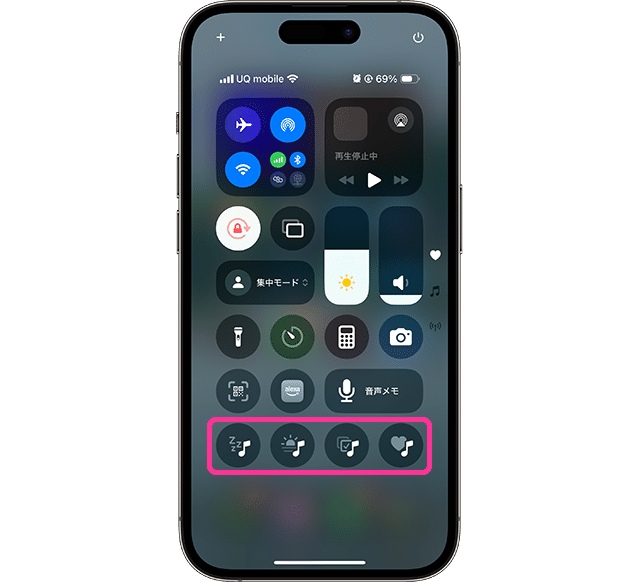Image resolution: width=640 pixels, height=582 pixels.
Task: Open the camera
Action: pyautogui.click(x=401, y=337)
